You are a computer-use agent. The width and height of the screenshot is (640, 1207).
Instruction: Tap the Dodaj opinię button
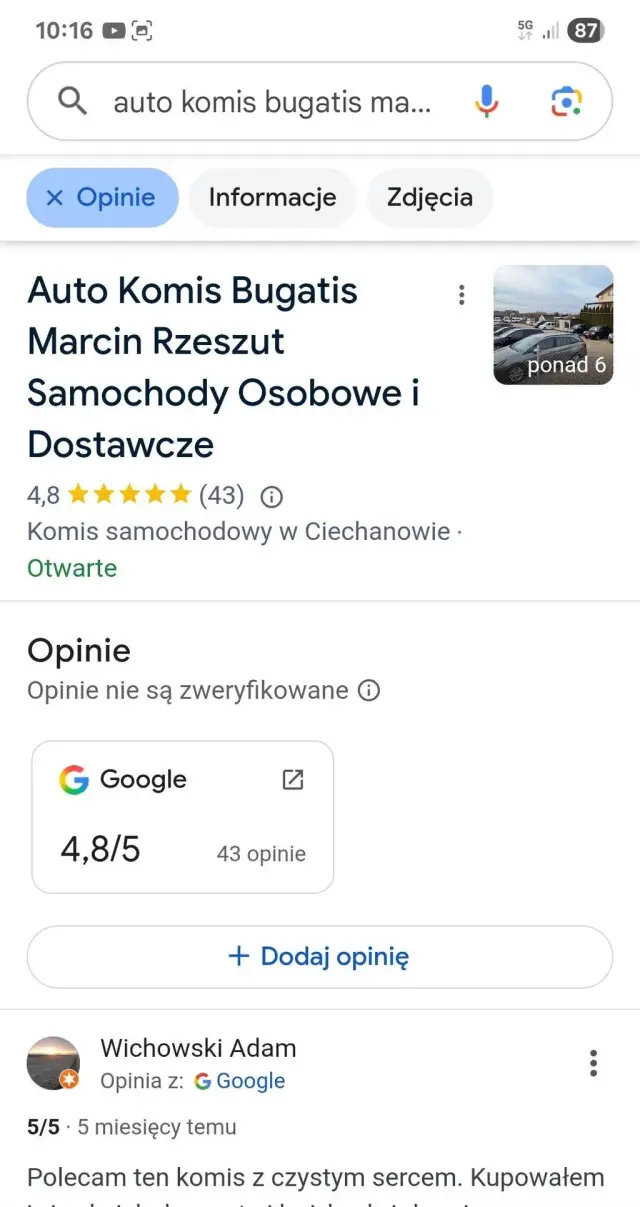click(320, 957)
